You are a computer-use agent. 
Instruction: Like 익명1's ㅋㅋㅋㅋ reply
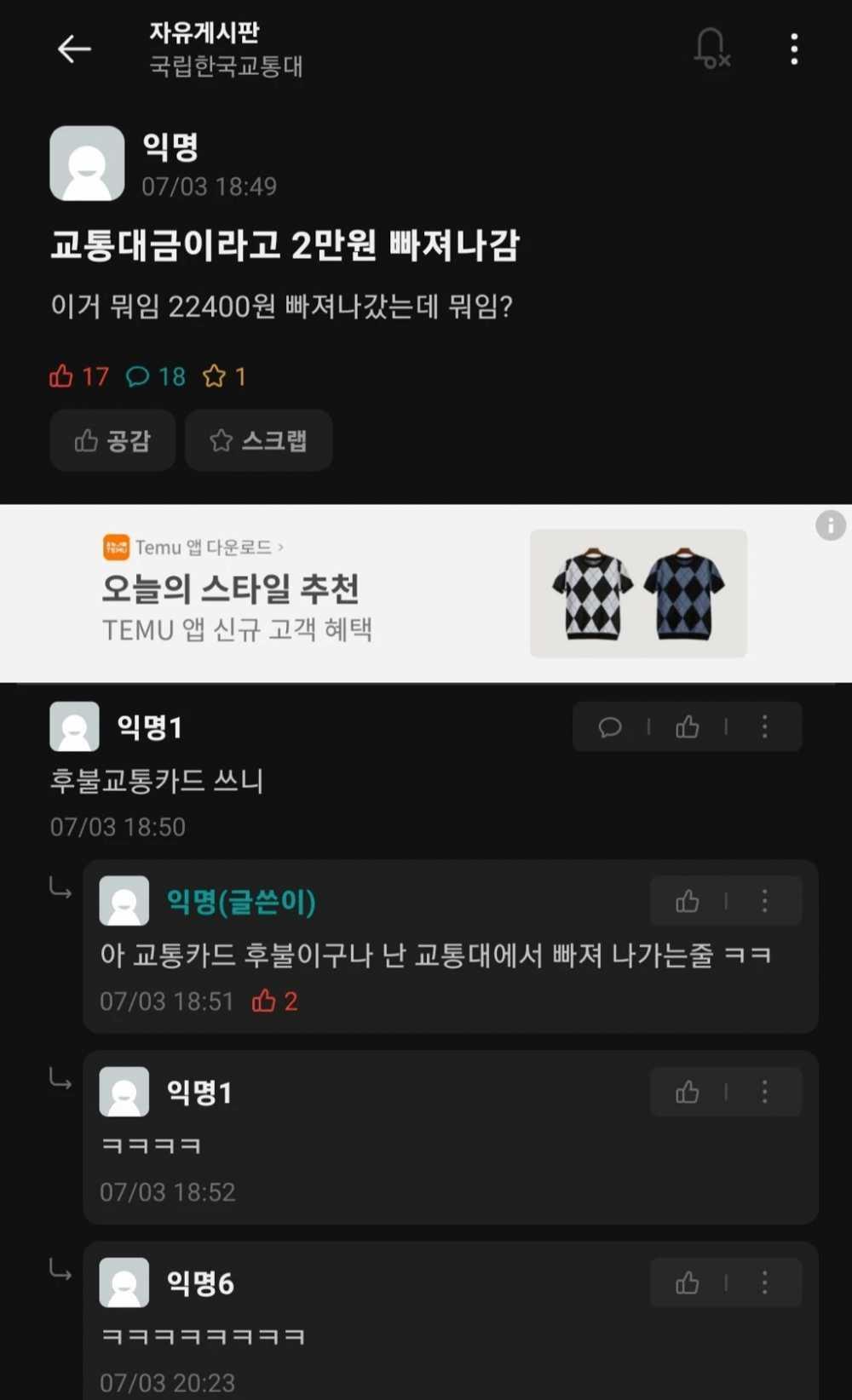[688, 1092]
